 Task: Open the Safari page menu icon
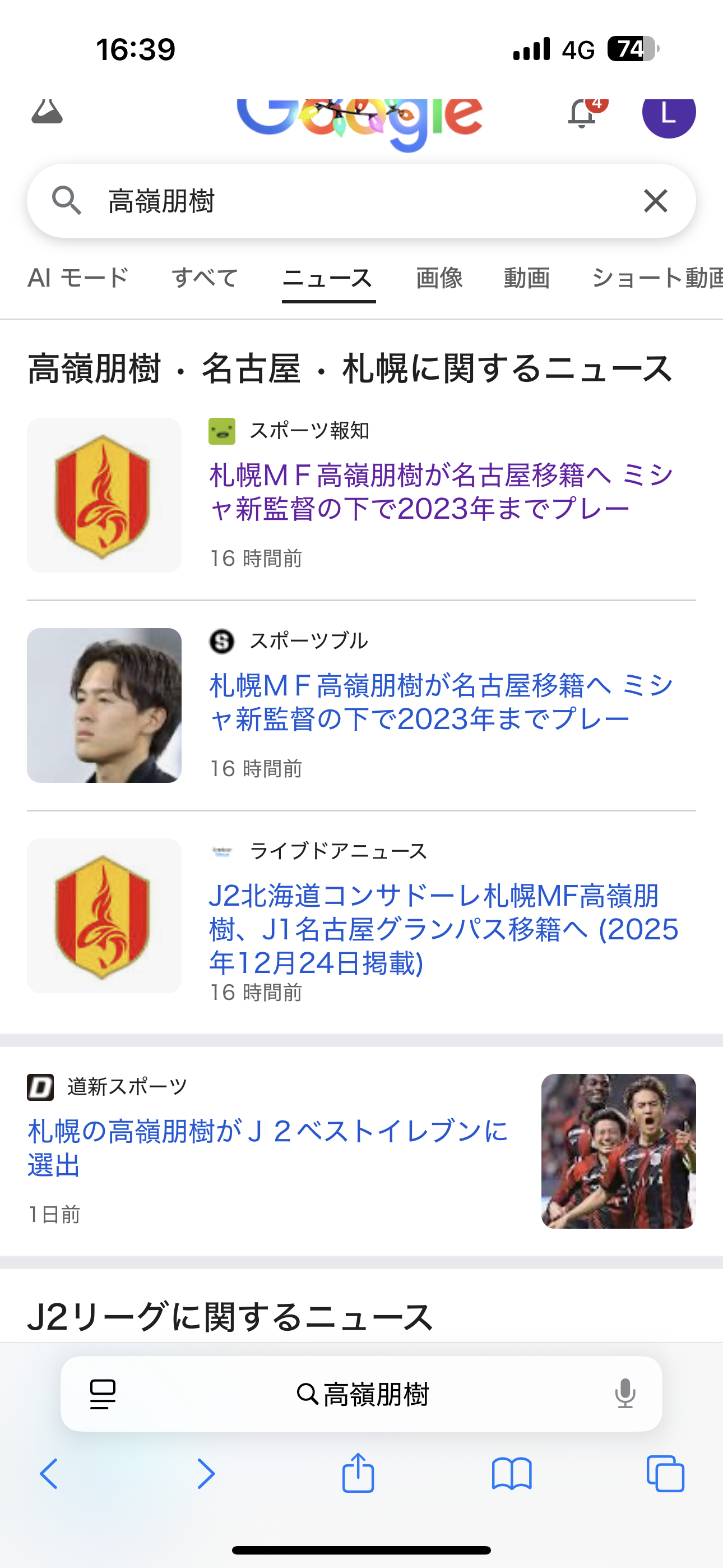[103, 1394]
